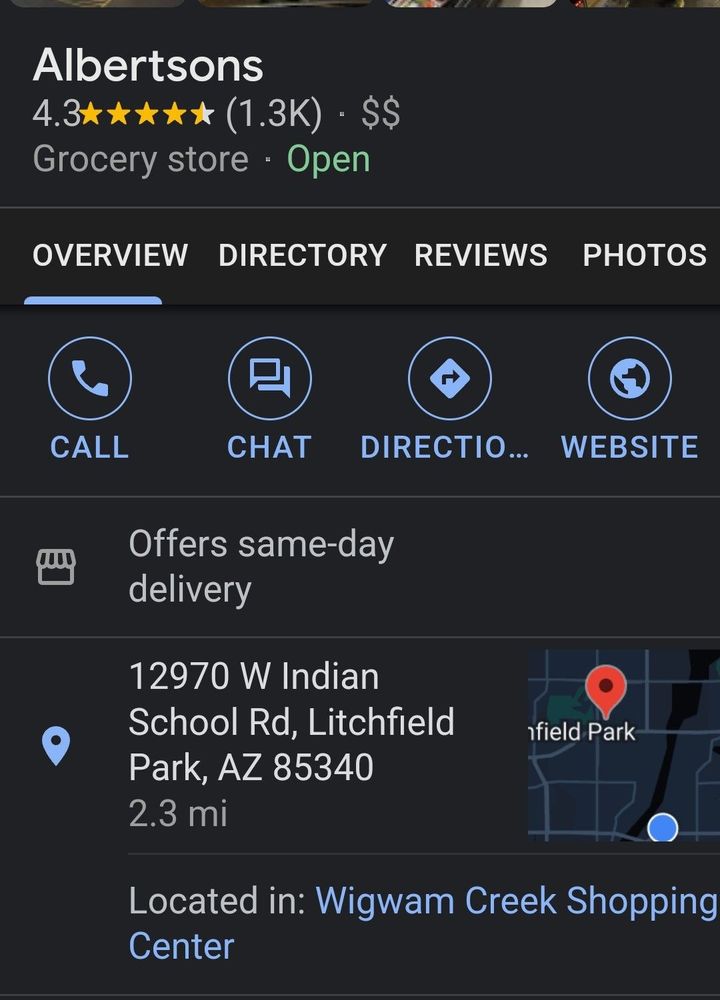The image size is (720, 1000).
Task: View the Photos tab
Action: click(x=644, y=255)
